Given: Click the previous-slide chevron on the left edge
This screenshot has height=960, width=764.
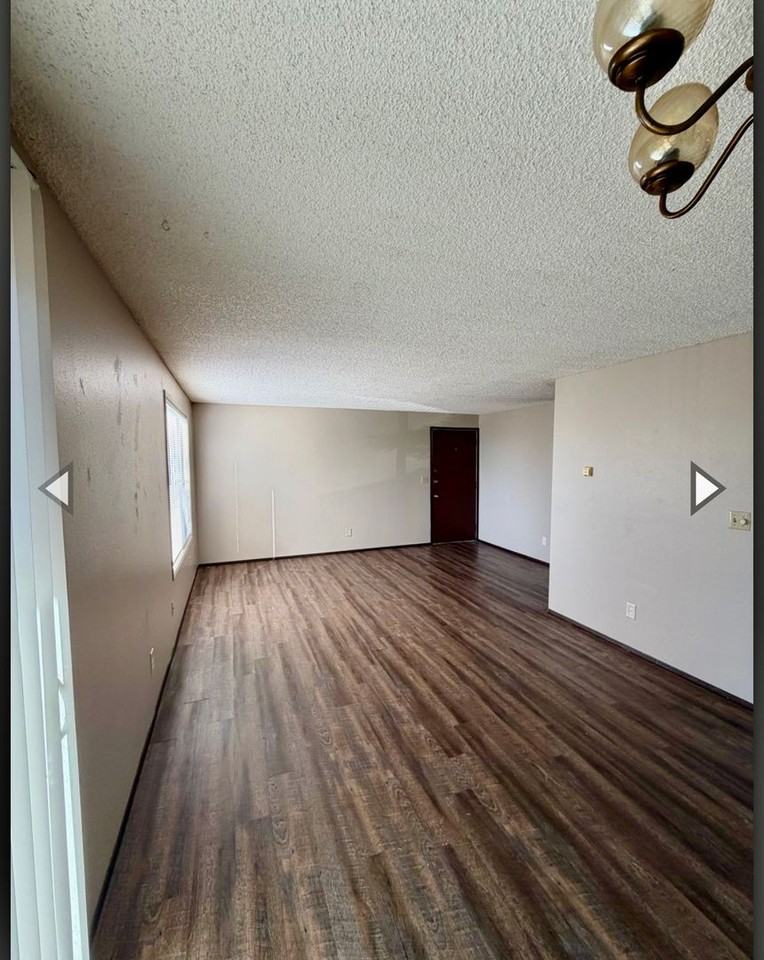Looking at the screenshot, I should pos(57,487).
